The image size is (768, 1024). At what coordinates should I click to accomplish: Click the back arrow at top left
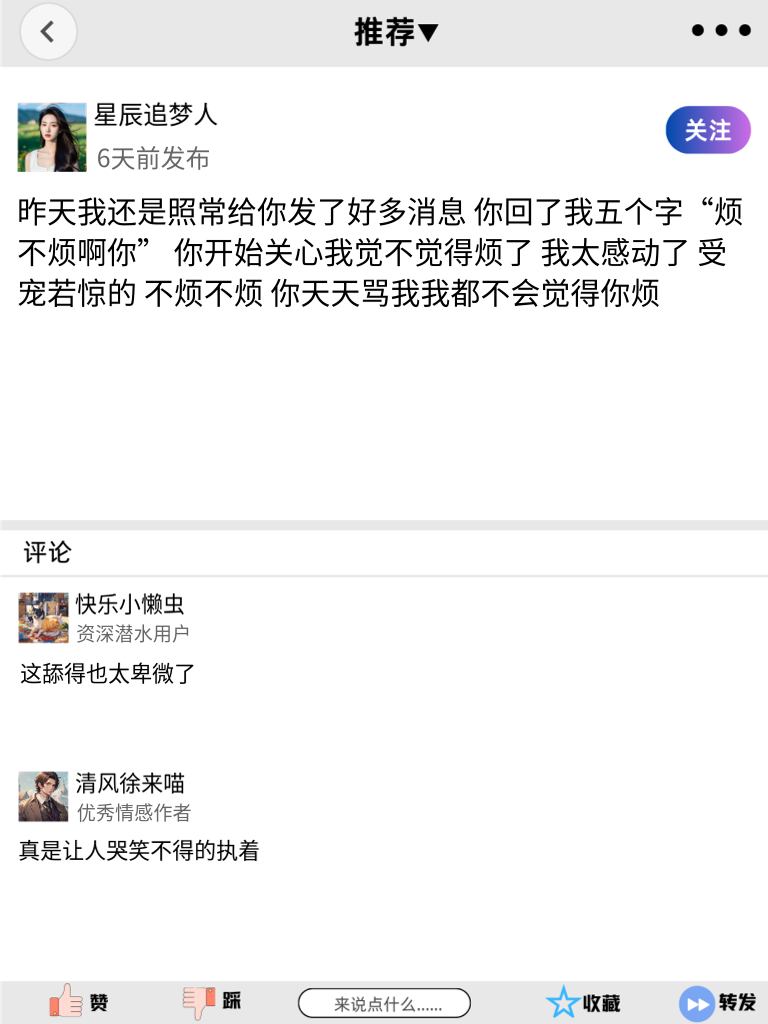point(48,31)
